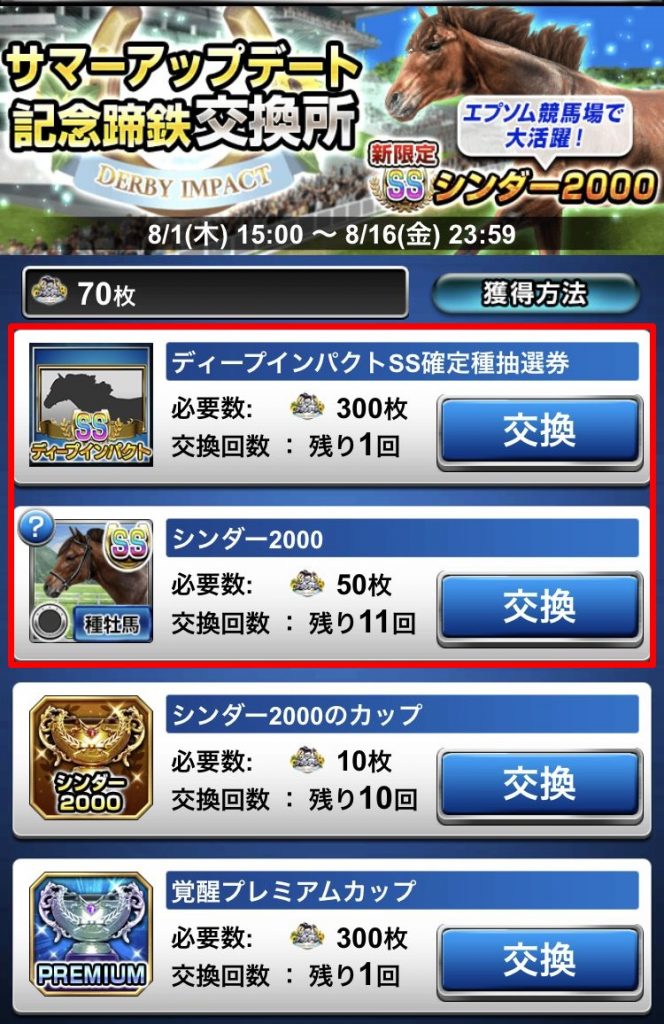Screen dimensions: 664x1024
Task: View the シンダー2000 stallion thumbnail details
Action: click(90, 581)
